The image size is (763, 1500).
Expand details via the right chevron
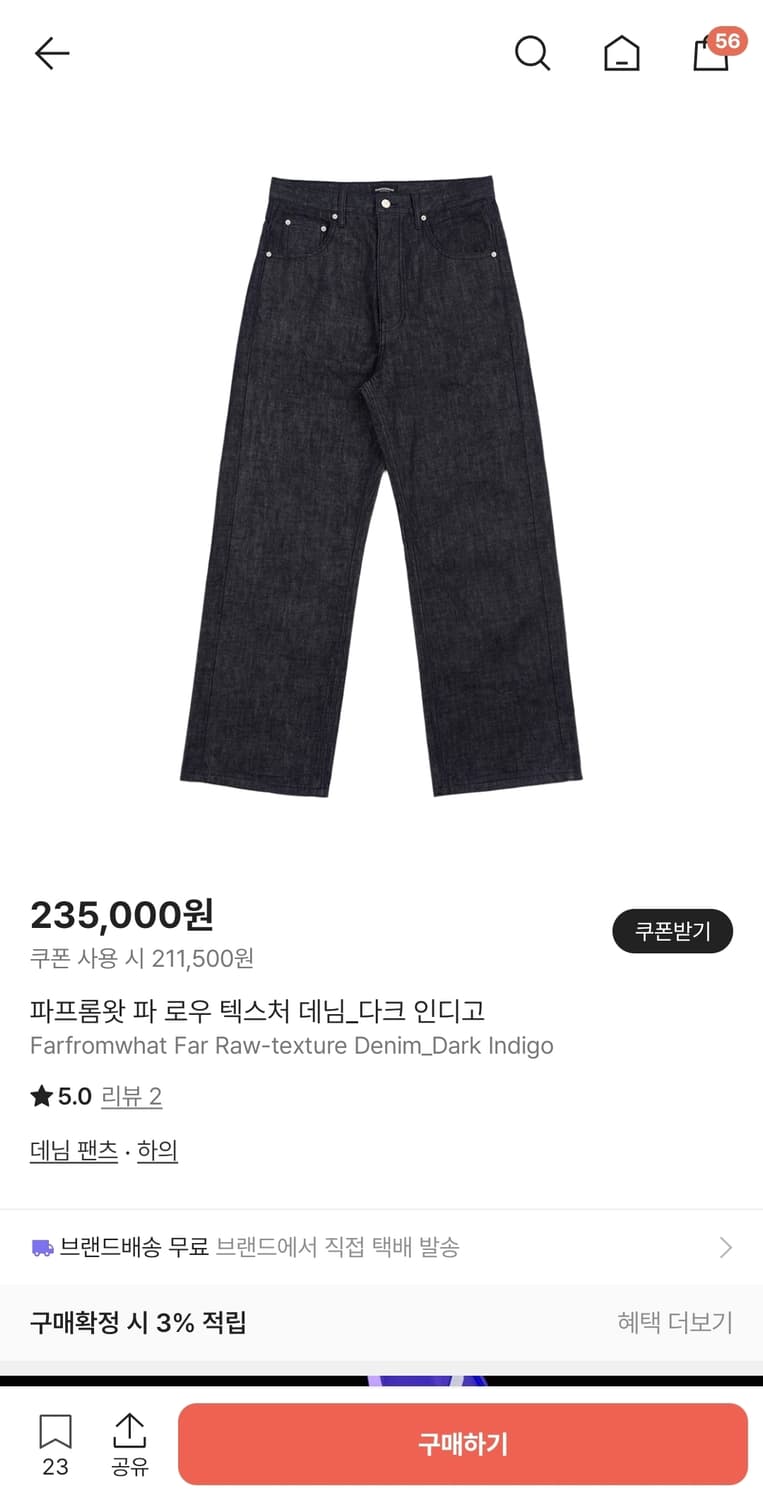tap(727, 1247)
